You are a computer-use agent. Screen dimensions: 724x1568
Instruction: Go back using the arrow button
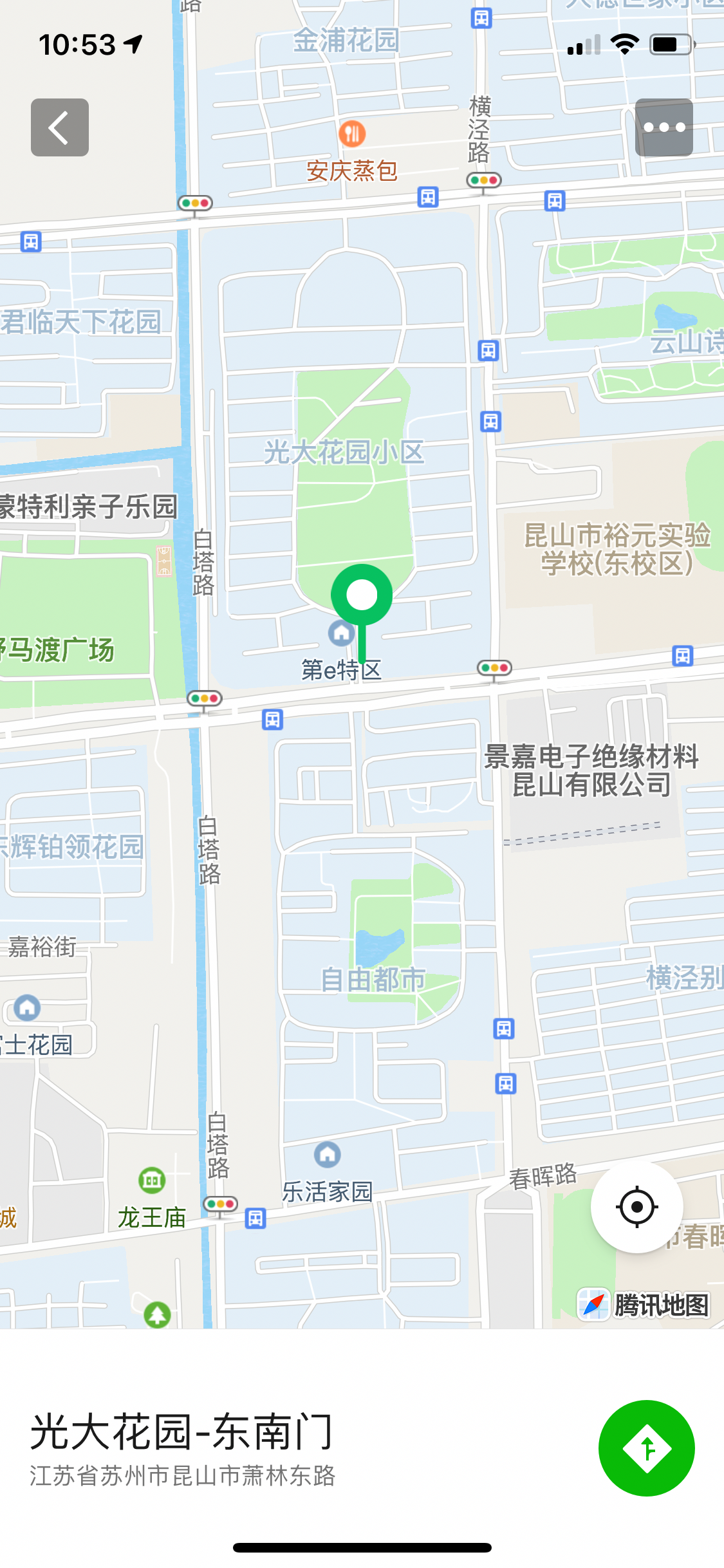click(60, 127)
